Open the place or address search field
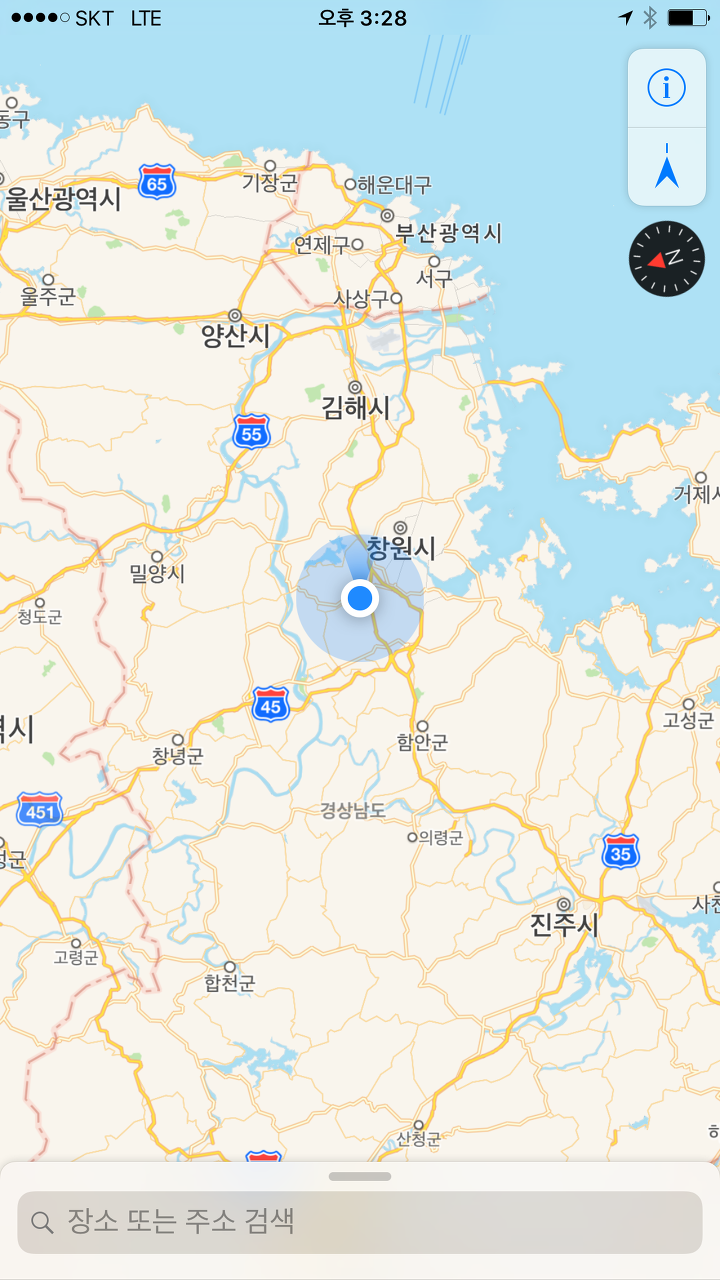This screenshot has width=720, height=1280. tap(360, 1222)
